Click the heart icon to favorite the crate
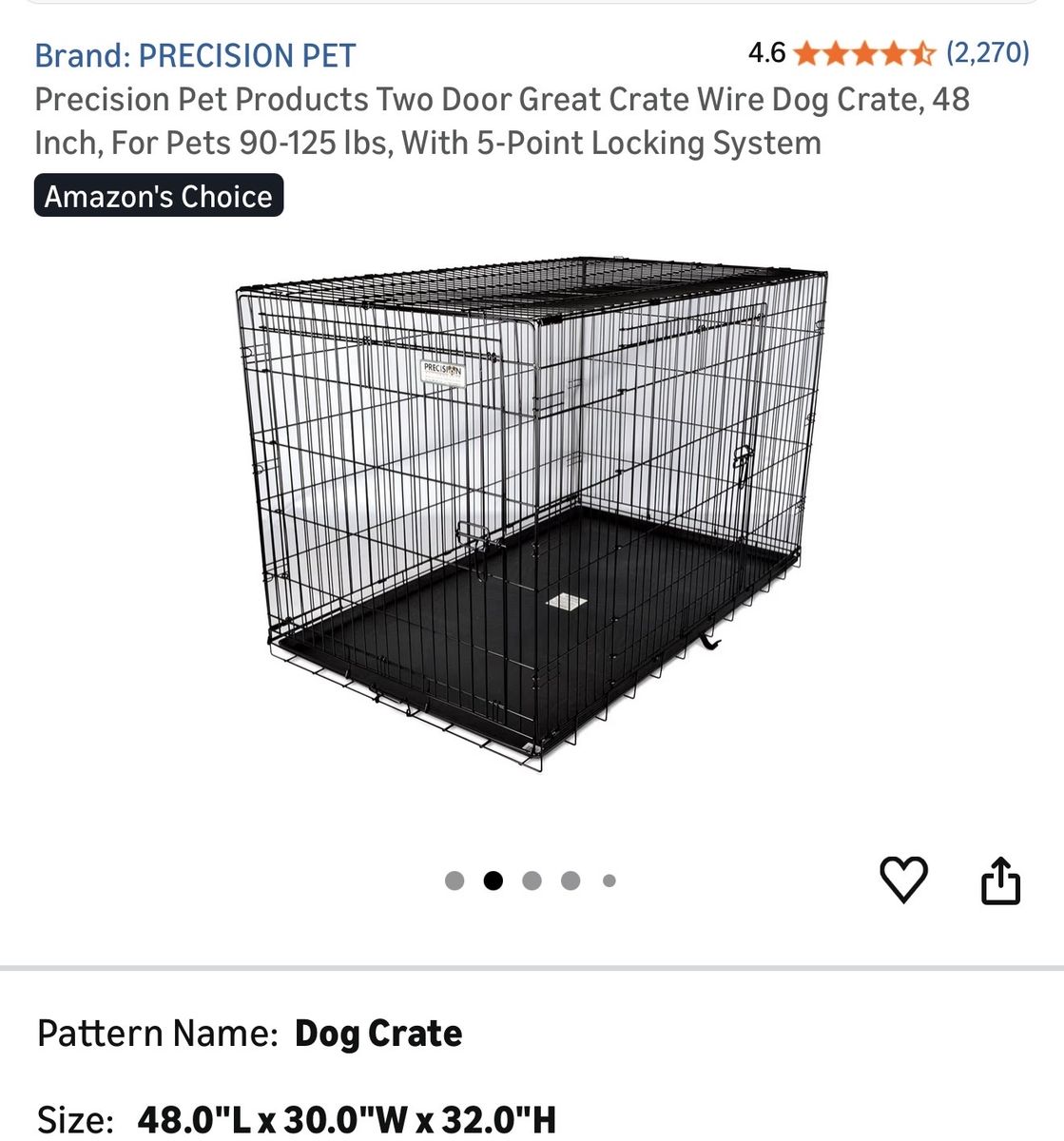This screenshot has height=1141, width=1064. pyautogui.click(x=904, y=880)
